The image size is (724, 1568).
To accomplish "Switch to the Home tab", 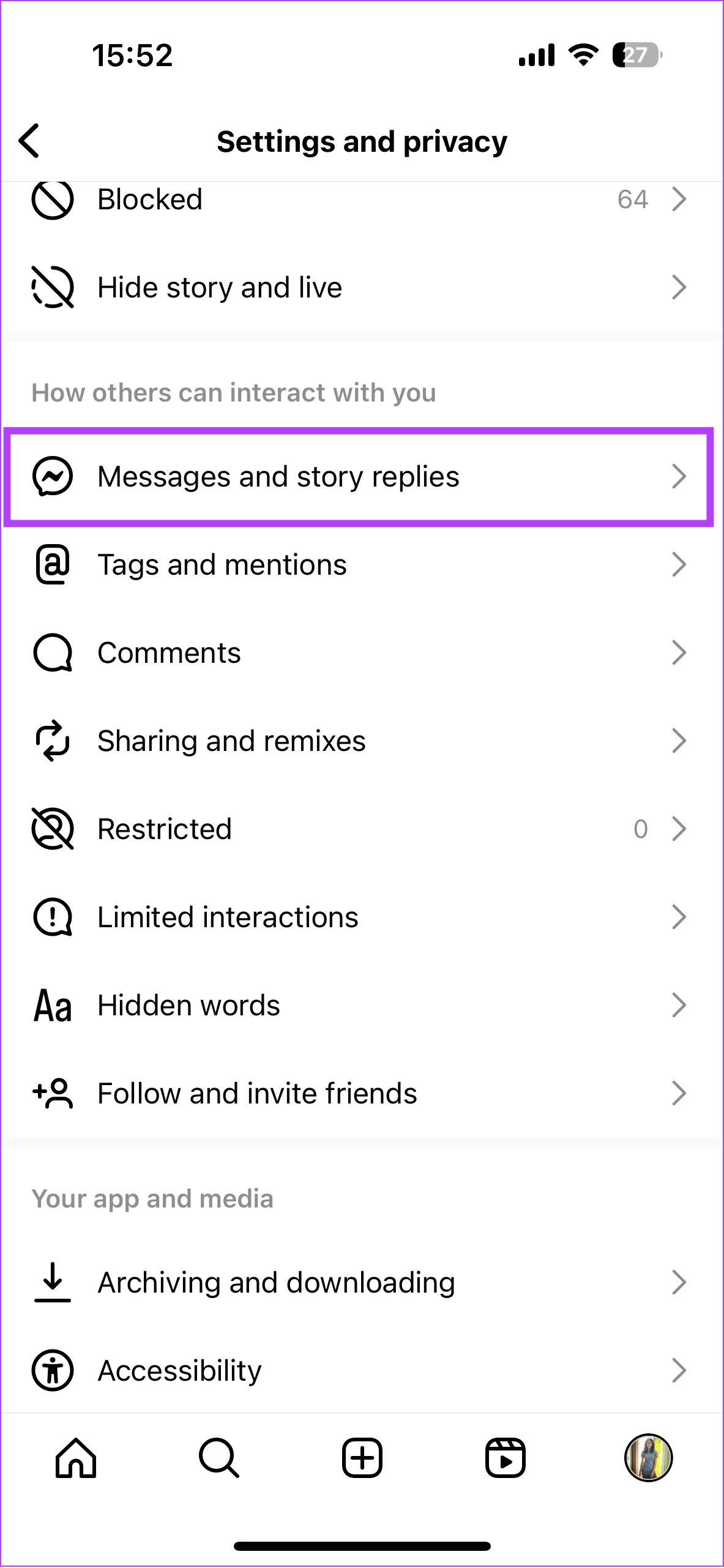I will (x=76, y=1458).
